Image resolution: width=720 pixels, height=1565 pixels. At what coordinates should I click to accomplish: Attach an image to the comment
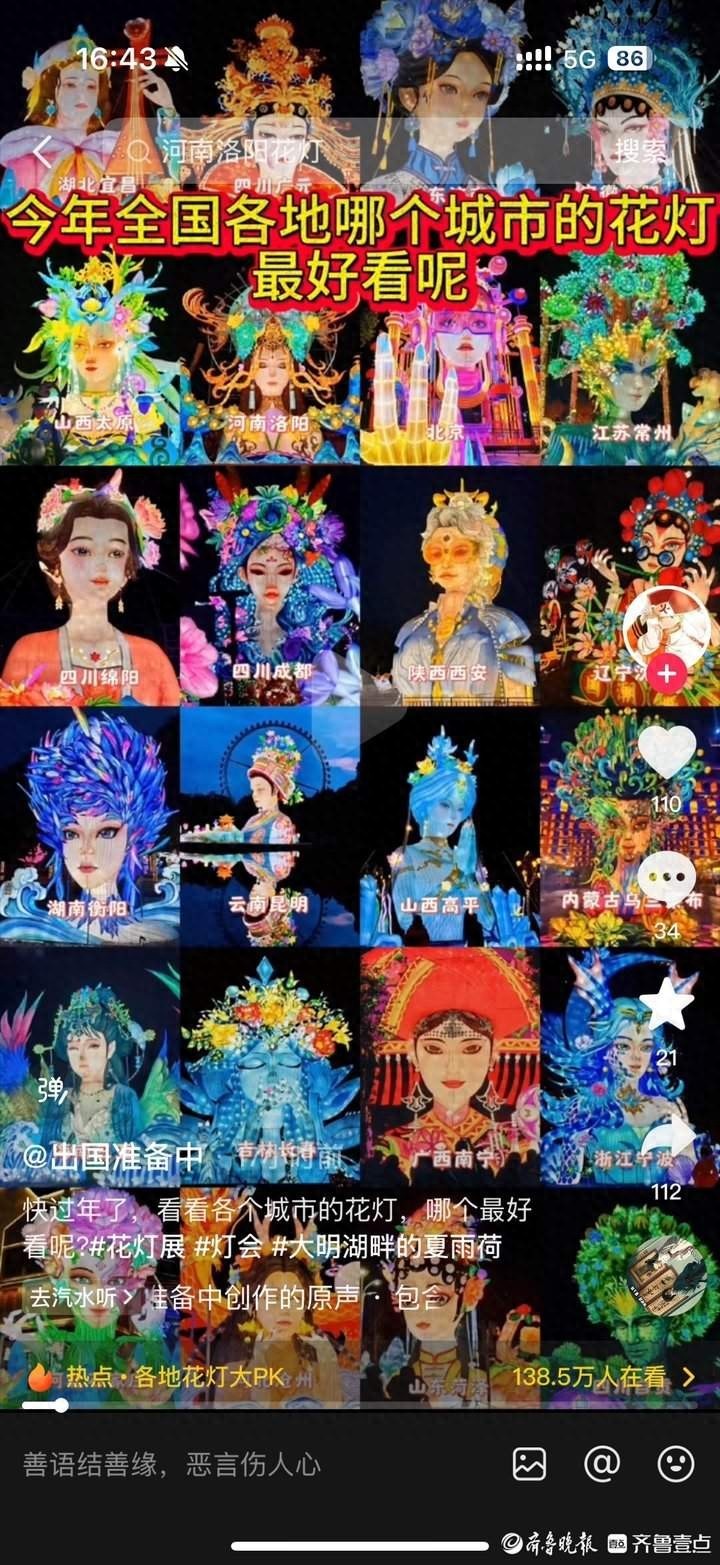click(x=529, y=1464)
